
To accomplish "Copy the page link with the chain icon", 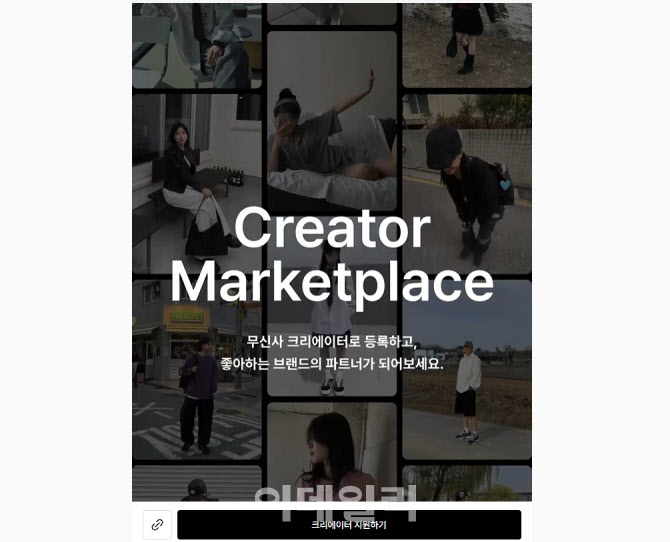I will [x=157, y=524].
